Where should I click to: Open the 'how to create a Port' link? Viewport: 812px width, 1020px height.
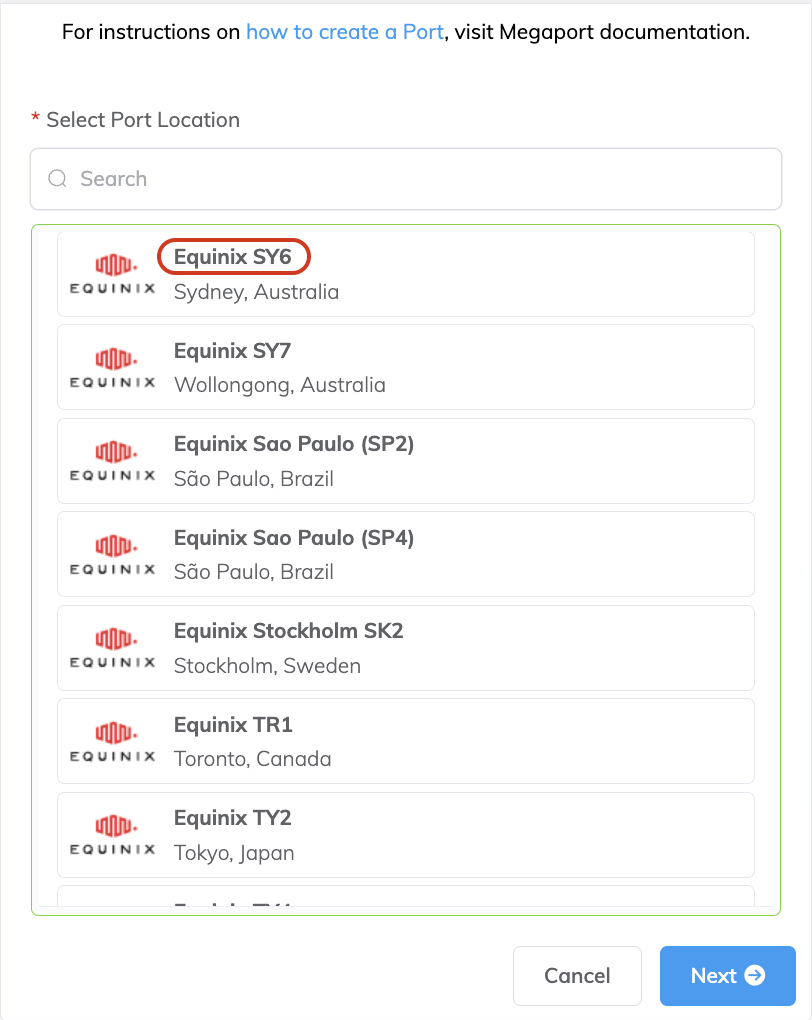pyautogui.click(x=344, y=32)
